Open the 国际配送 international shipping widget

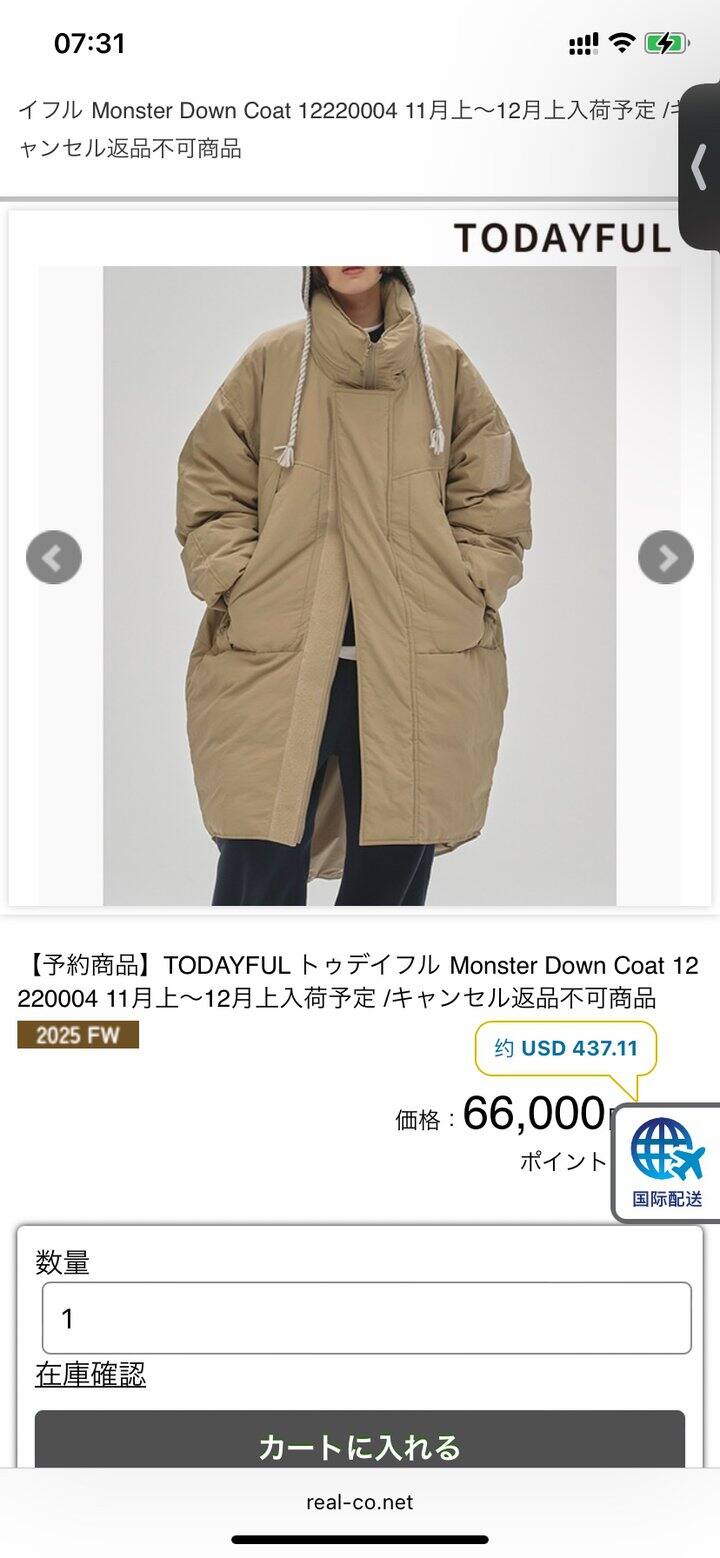(667, 1164)
